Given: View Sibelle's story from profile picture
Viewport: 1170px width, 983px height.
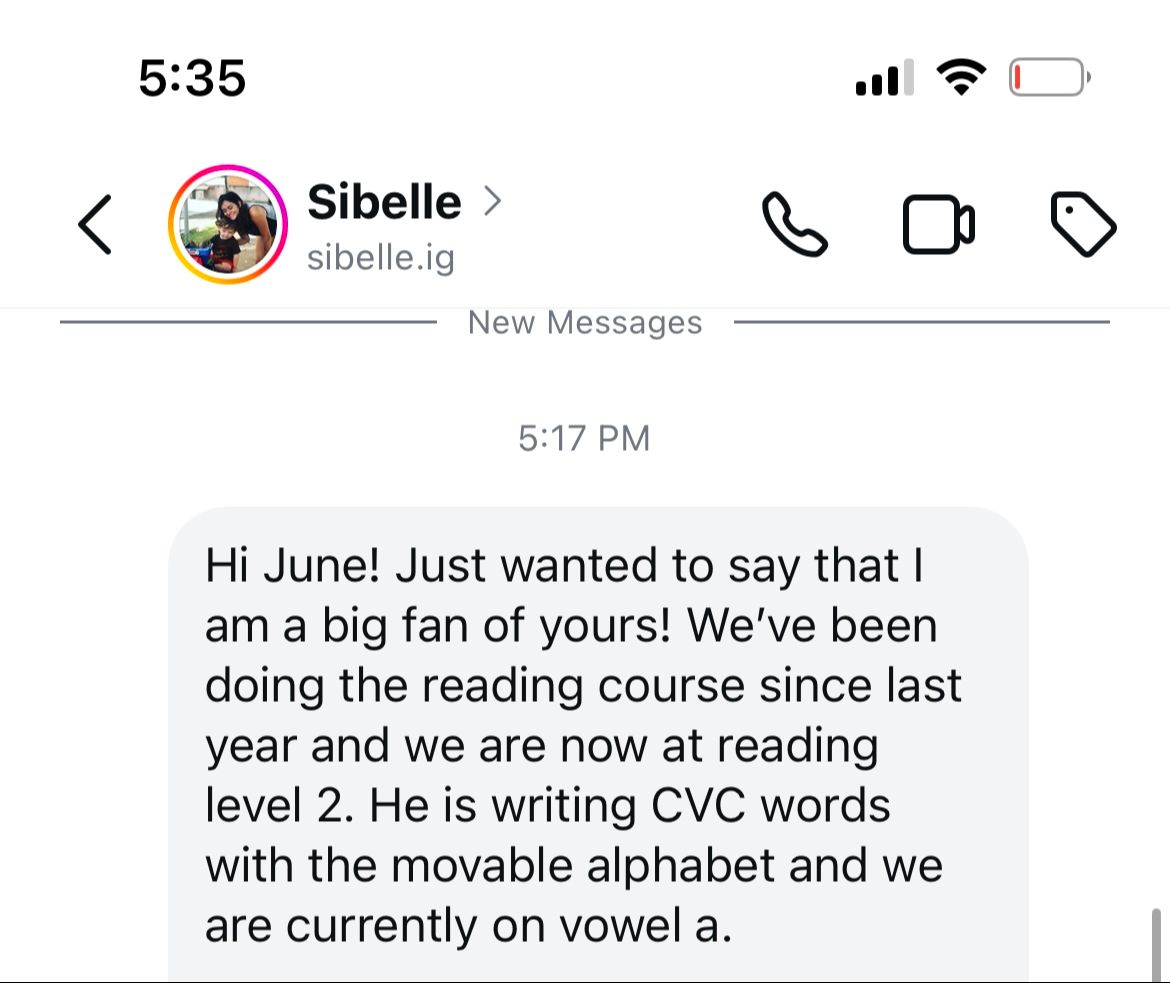Looking at the screenshot, I should (228, 225).
